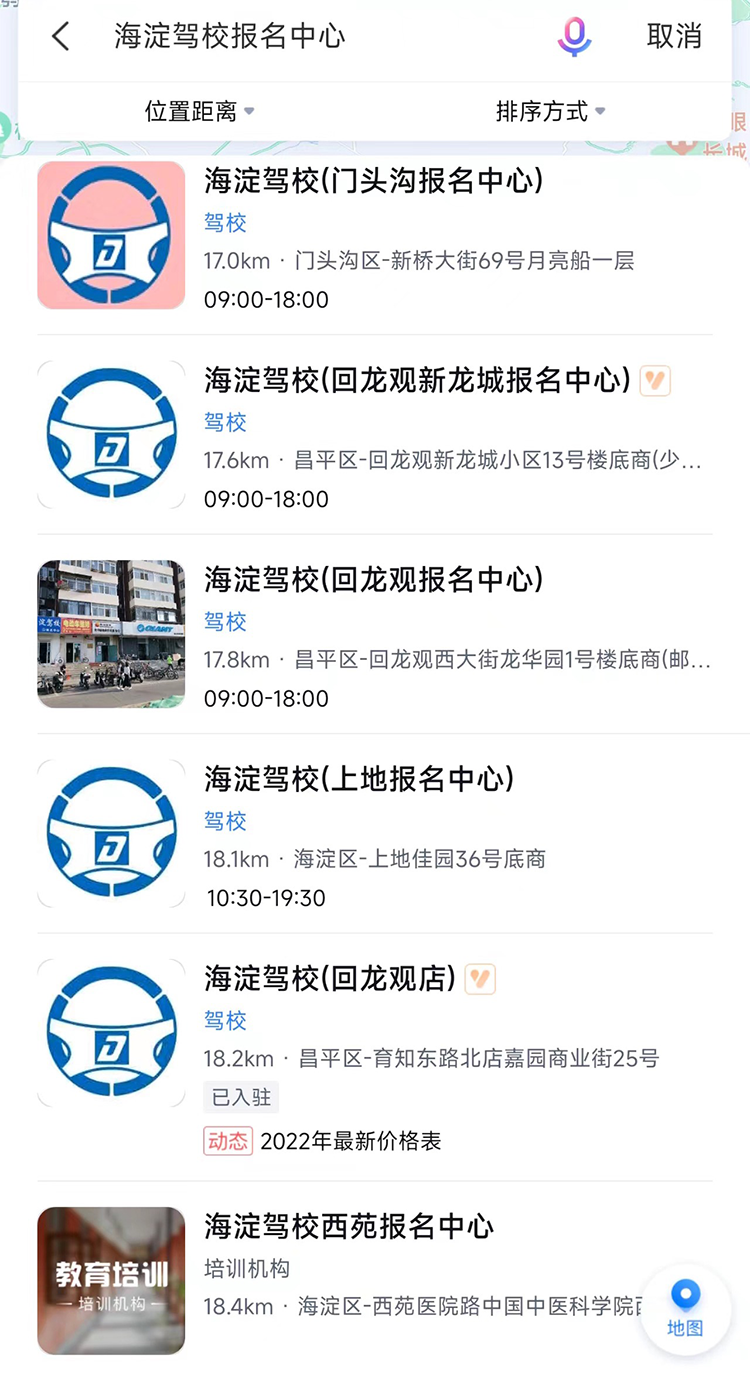Start voice search with the microphone
This screenshot has height=1378, width=750.
click(x=574, y=37)
